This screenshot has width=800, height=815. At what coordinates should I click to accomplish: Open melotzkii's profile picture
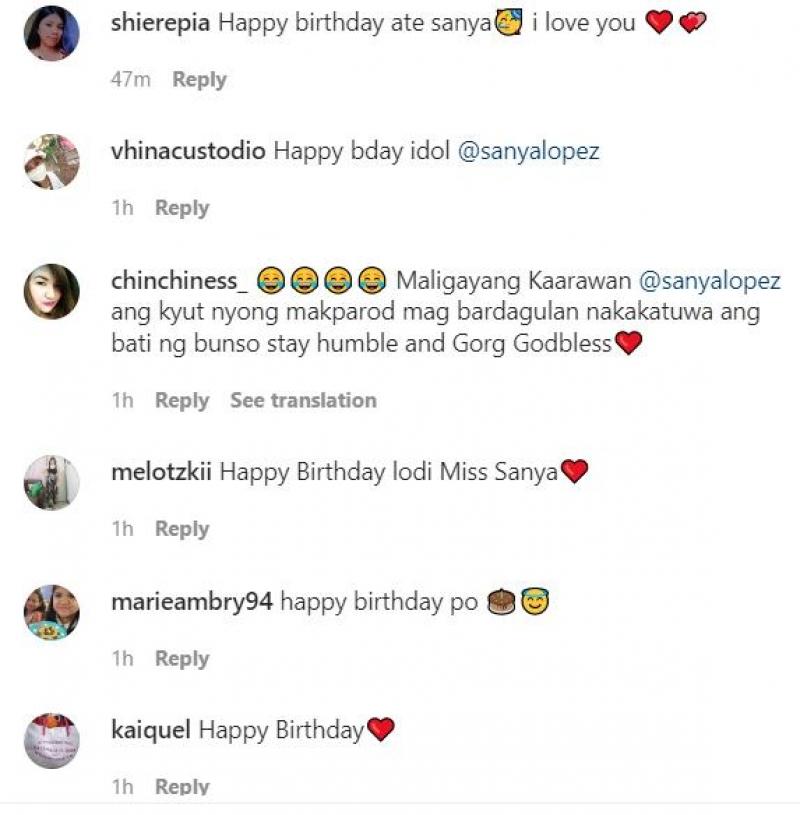pyautogui.click(x=51, y=483)
